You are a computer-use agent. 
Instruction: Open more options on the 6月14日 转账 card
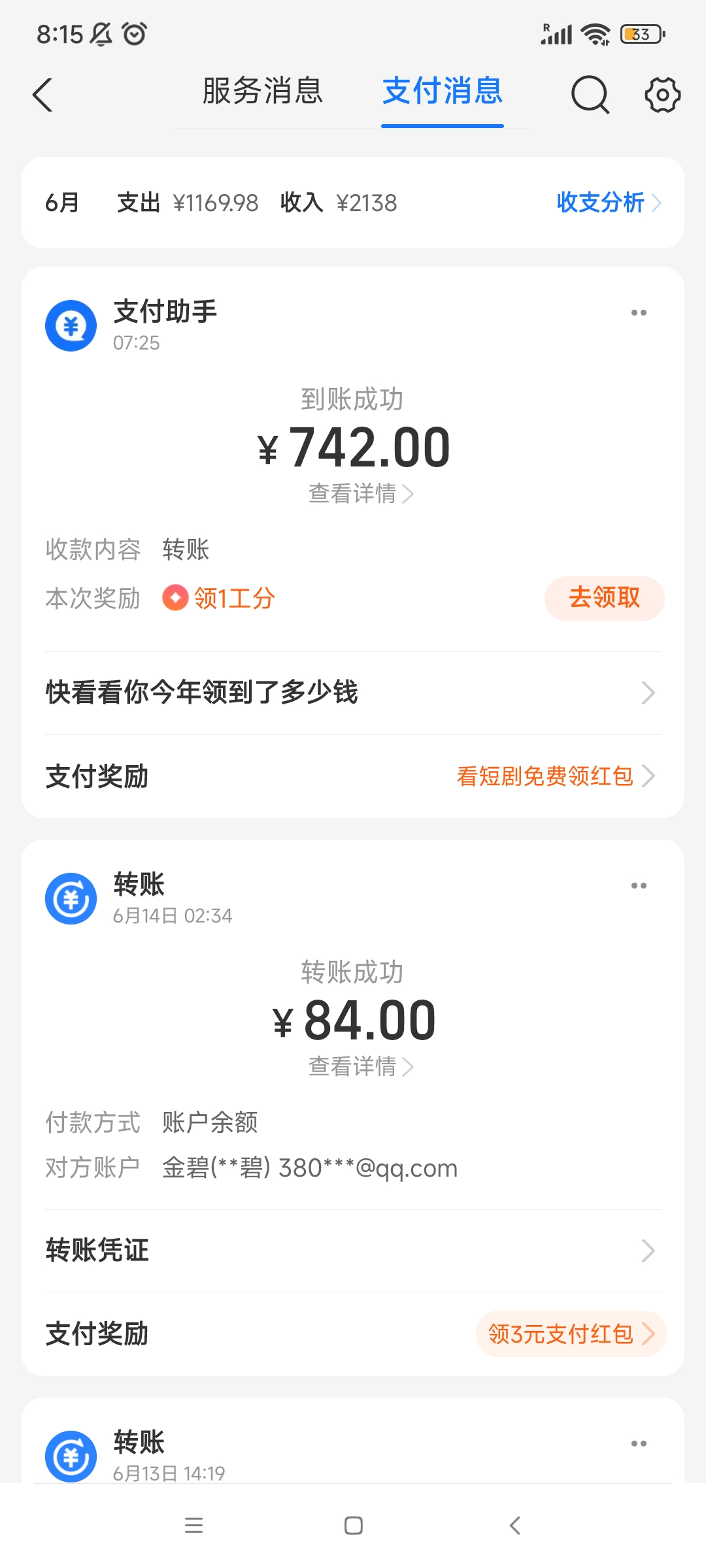[x=639, y=886]
